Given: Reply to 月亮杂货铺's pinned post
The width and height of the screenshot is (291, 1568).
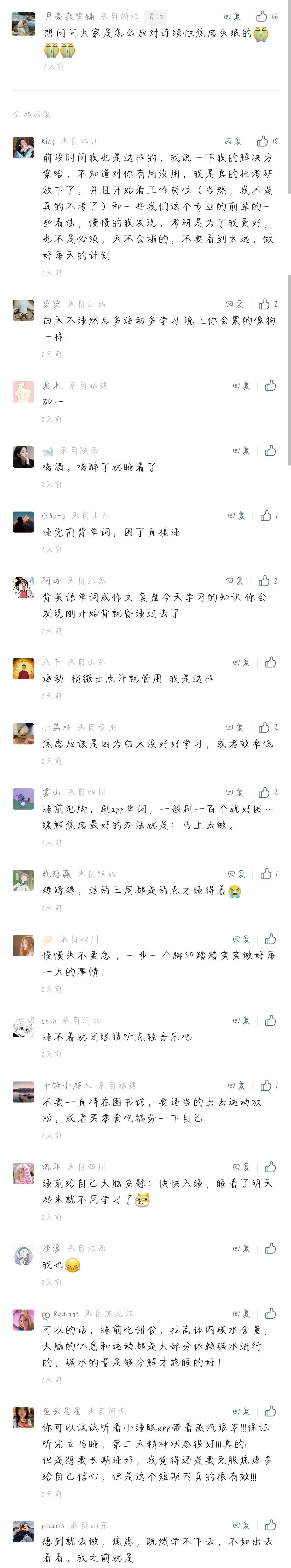Looking at the screenshot, I should 232,17.
